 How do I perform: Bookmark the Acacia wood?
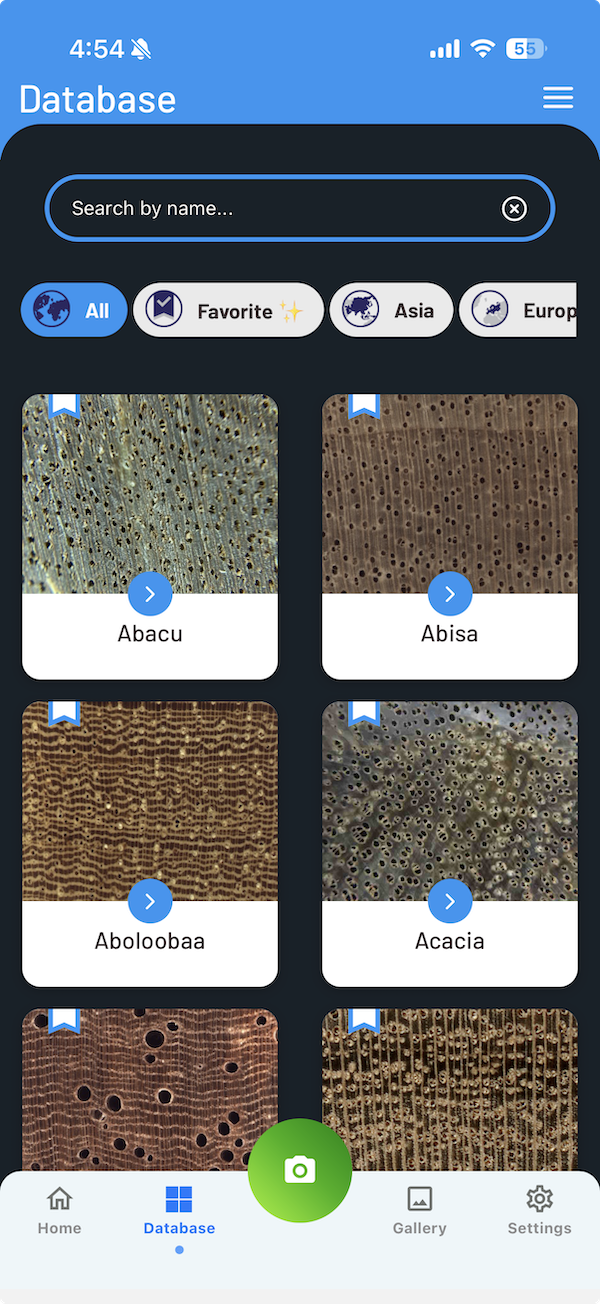[364, 711]
